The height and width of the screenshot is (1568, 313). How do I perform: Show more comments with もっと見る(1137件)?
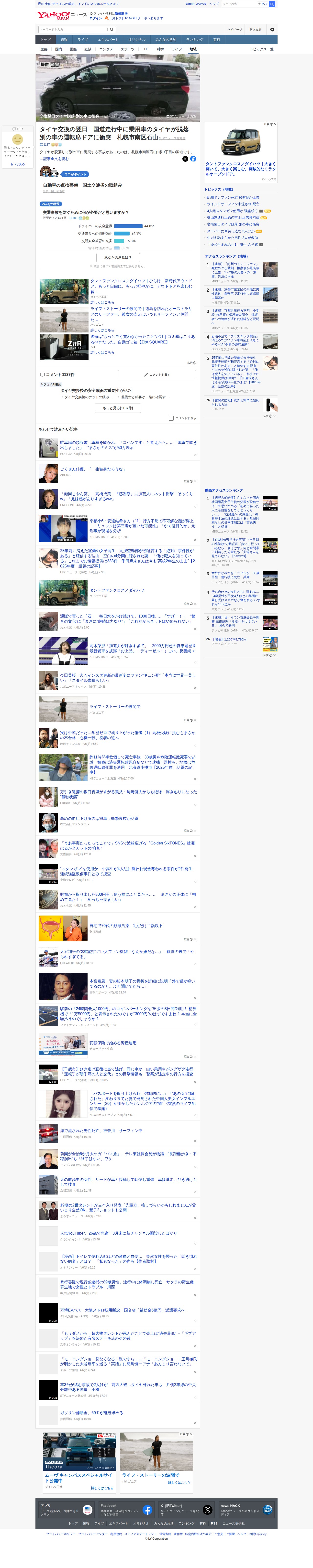coord(118,408)
